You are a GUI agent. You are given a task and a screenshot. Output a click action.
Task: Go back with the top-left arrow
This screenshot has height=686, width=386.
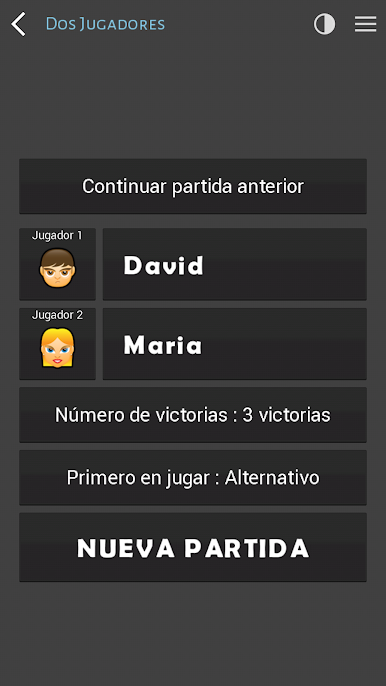[18, 24]
